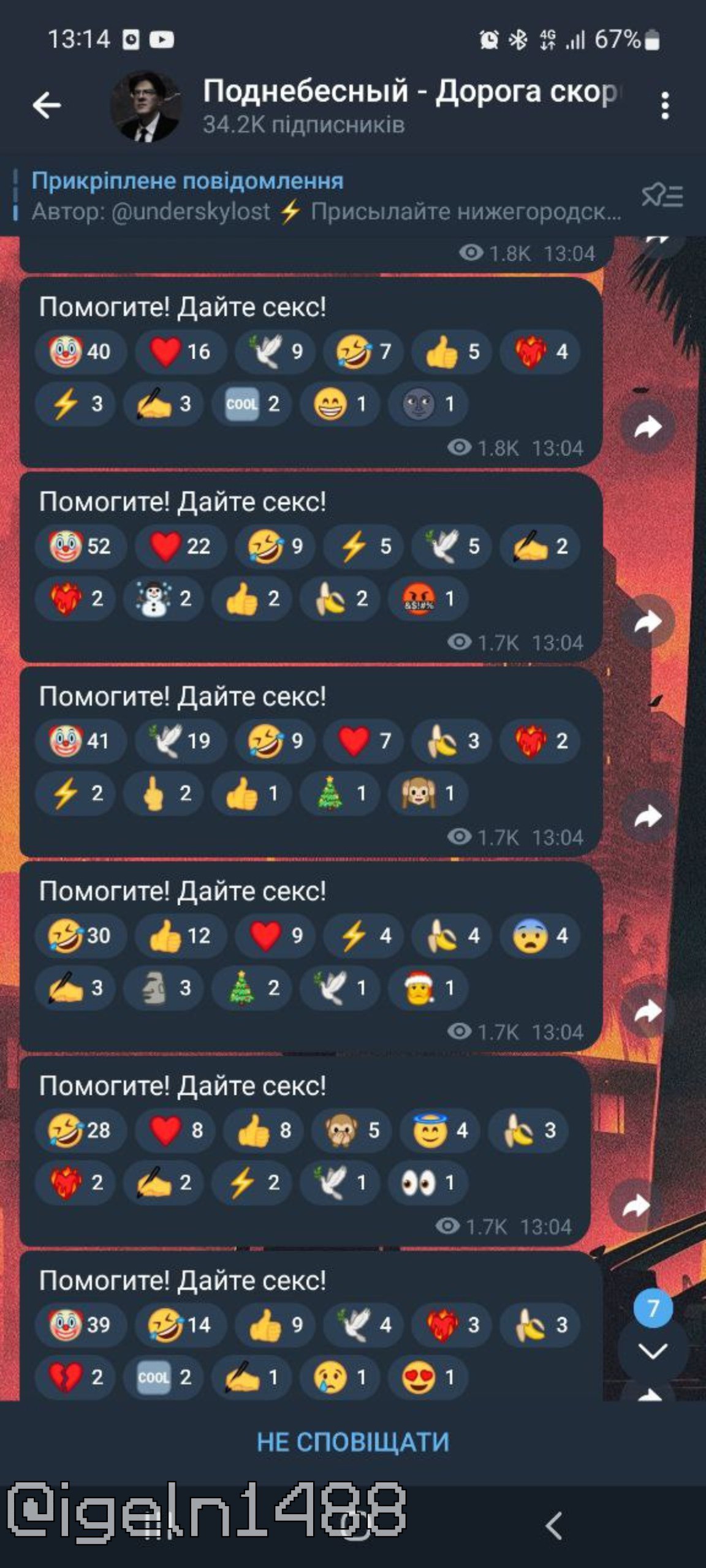Forward the message with 30 laughing reactions

(648, 1011)
